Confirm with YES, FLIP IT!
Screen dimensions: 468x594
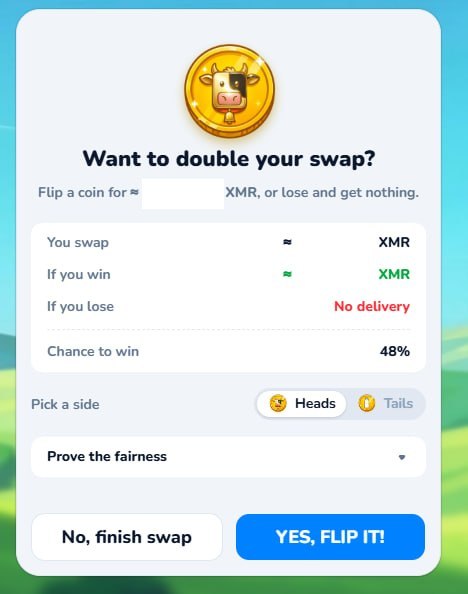330,537
